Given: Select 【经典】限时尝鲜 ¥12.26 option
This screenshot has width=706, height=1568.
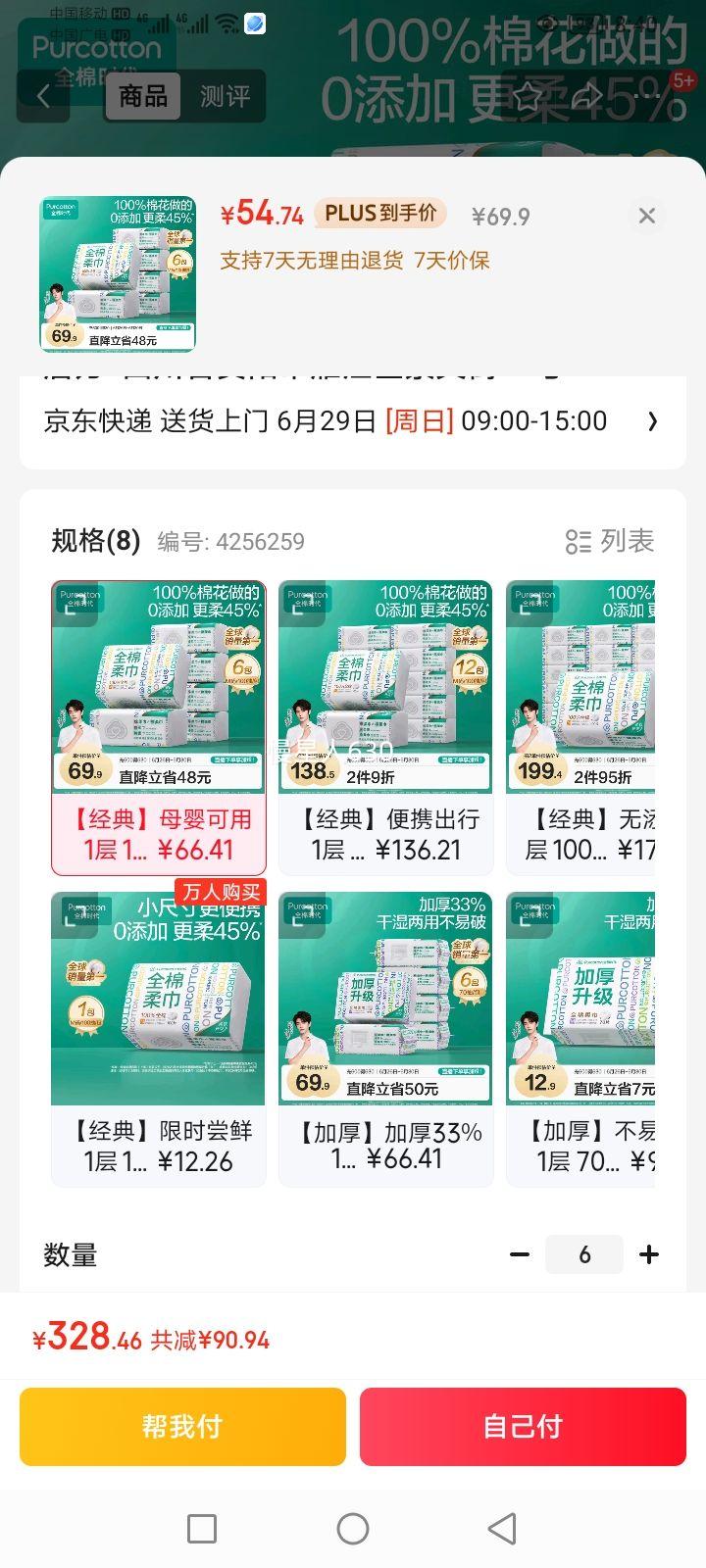Looking at the screenshot, I should pyautogui.click(x=159, y=1039).
